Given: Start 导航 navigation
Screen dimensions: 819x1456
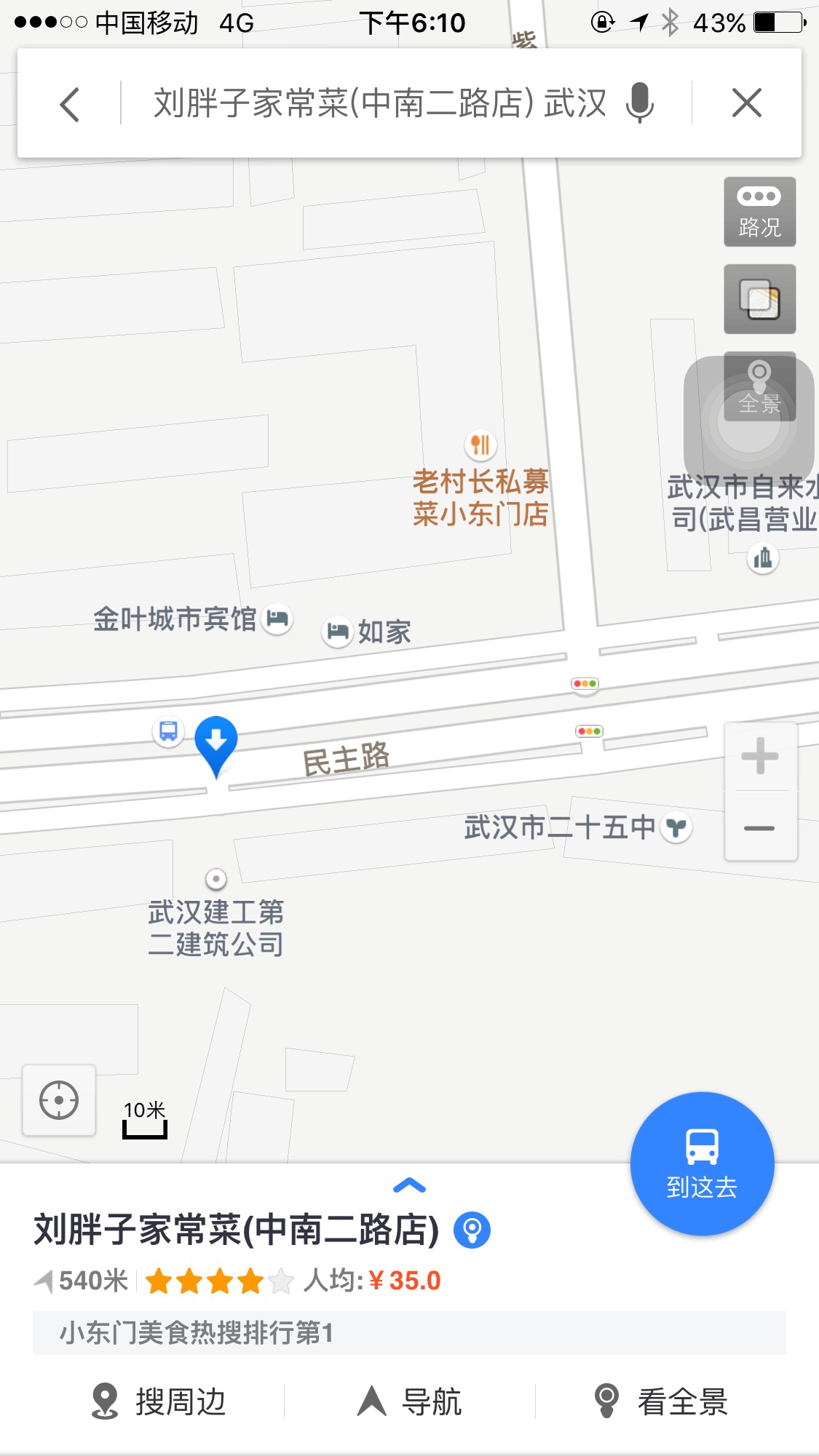Looking at the screenshot, I should tap(409, 1401).
